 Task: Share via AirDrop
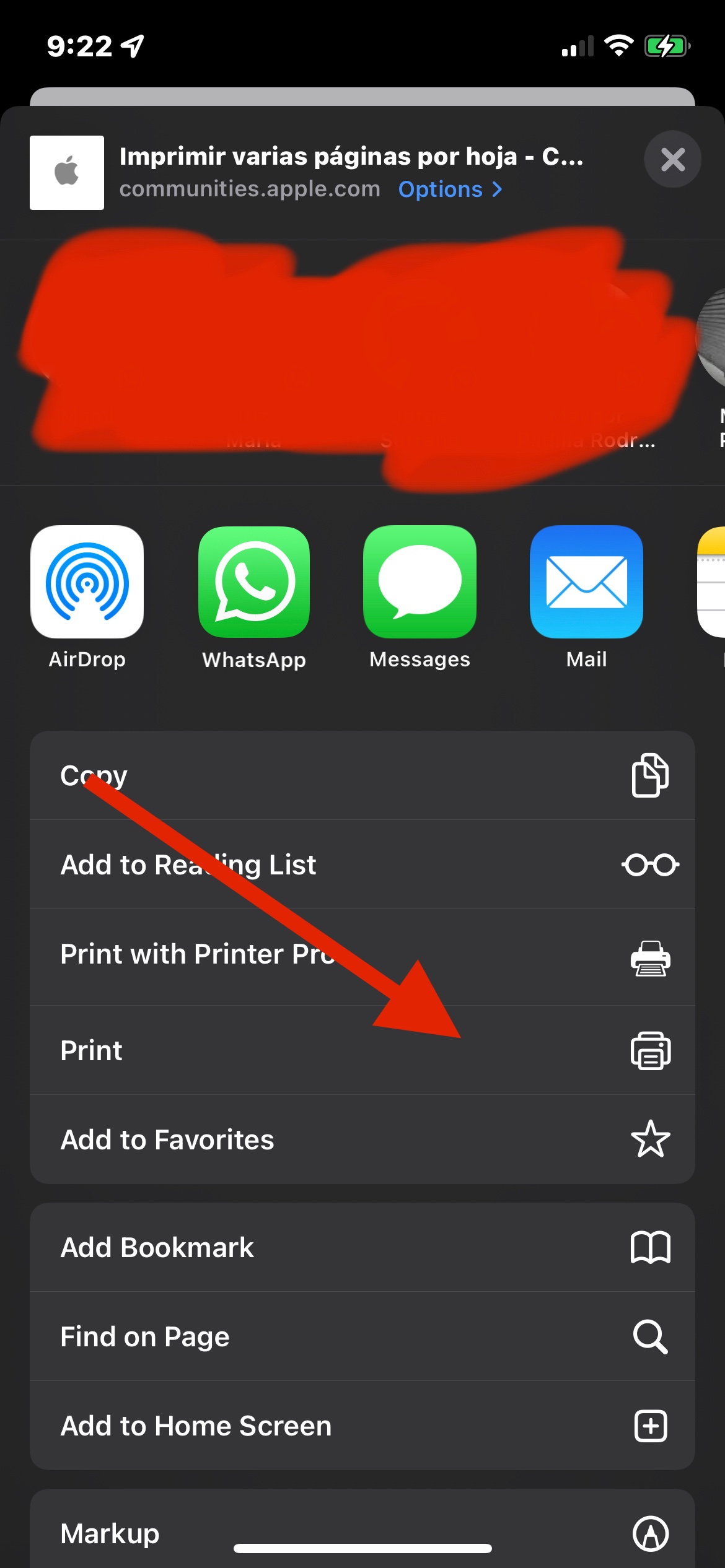pos(87,583)
